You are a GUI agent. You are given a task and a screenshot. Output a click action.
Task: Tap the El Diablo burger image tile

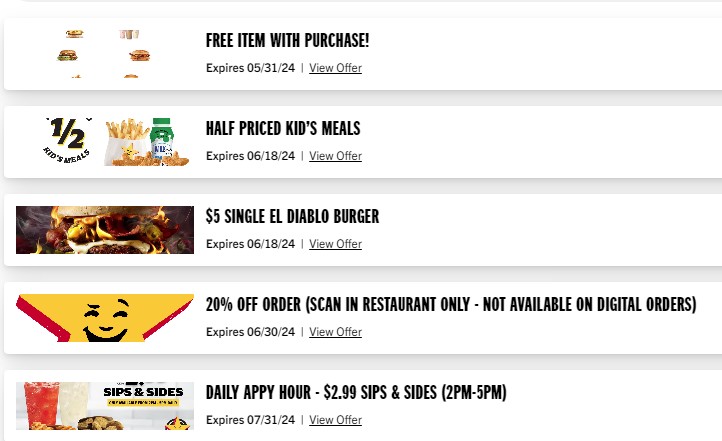click(105, 230)
